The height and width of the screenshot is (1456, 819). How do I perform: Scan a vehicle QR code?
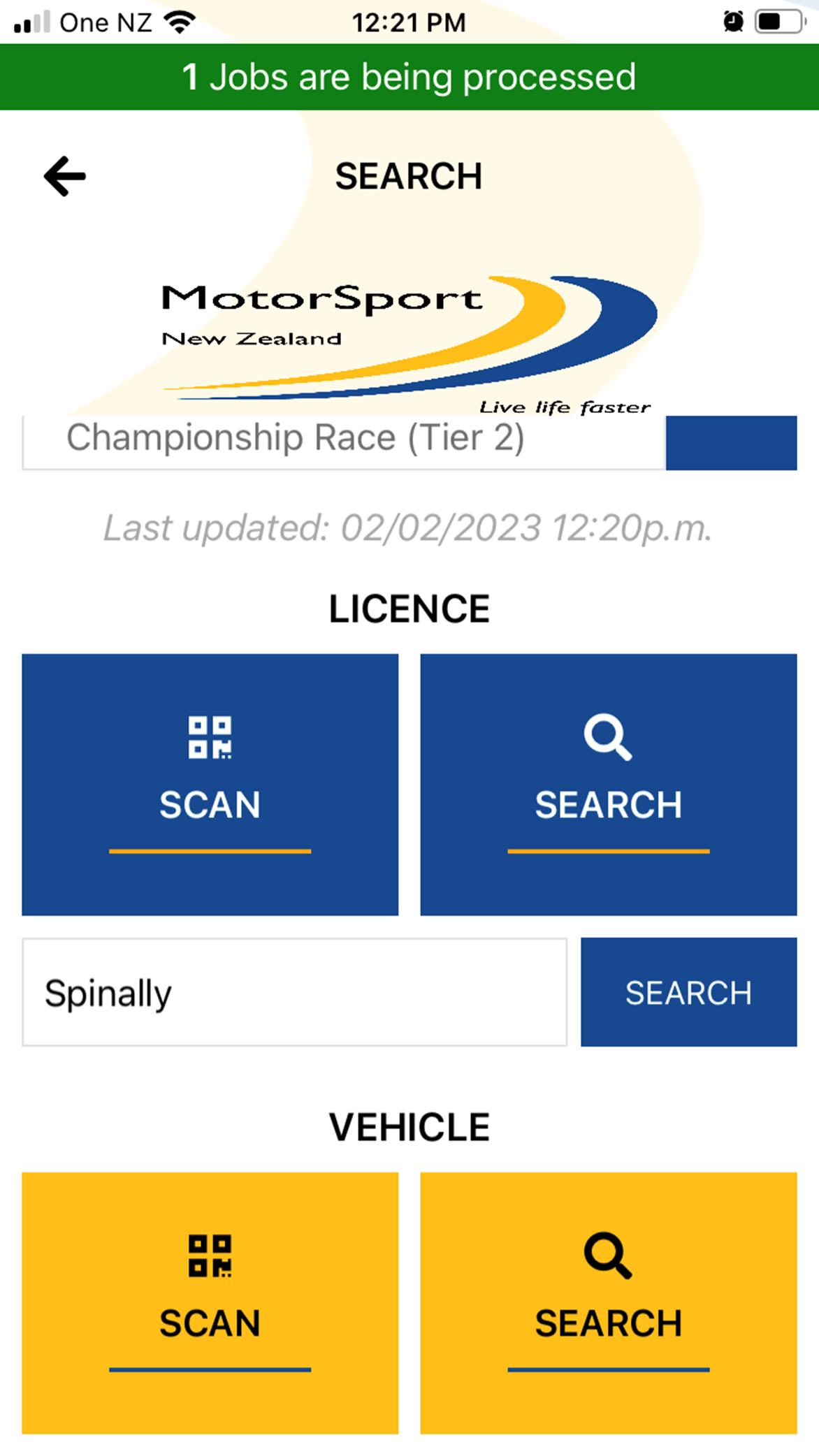tap(210, 1303)
